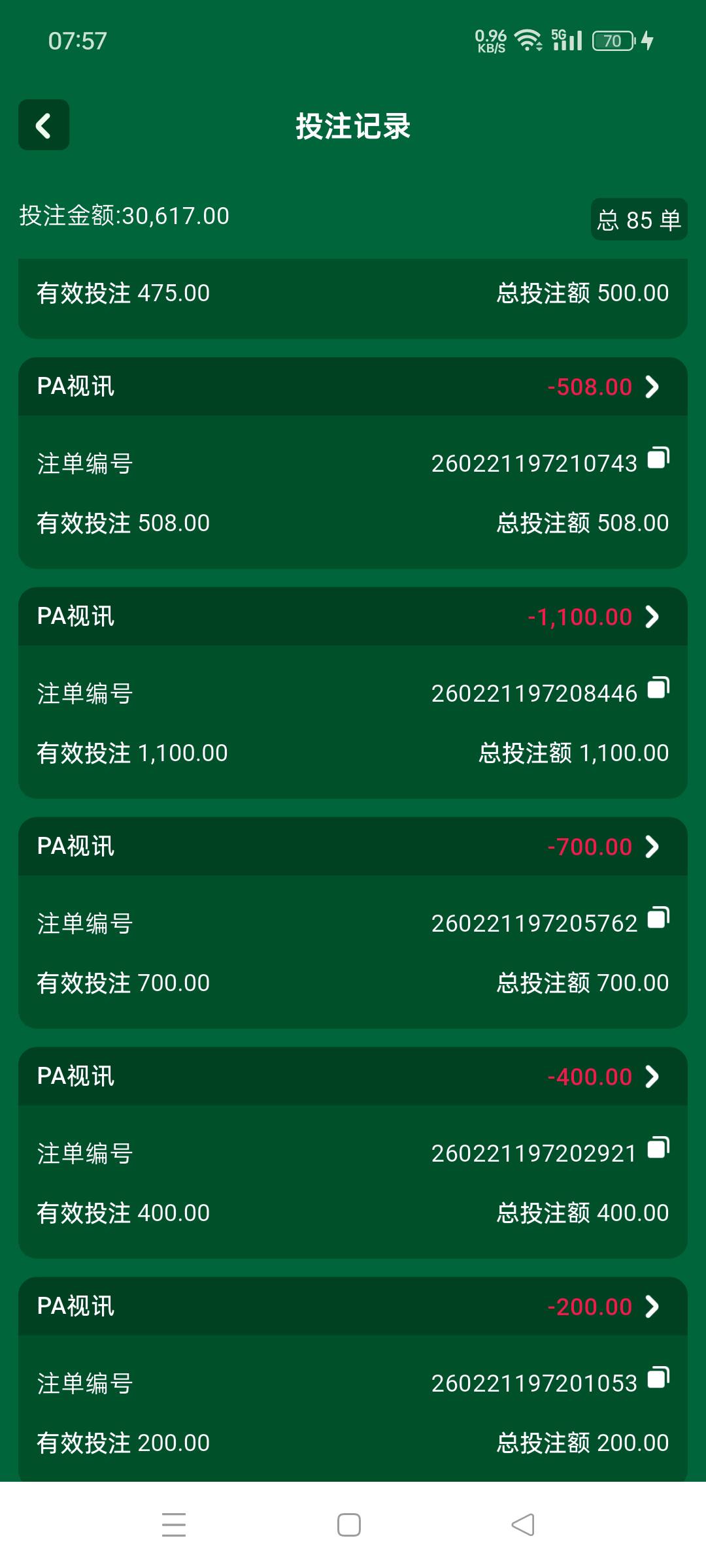Expand the -1,100.00 PA视讯 record via chevron
Viewport: 706px width, 1568px height.
coord(650,616)
